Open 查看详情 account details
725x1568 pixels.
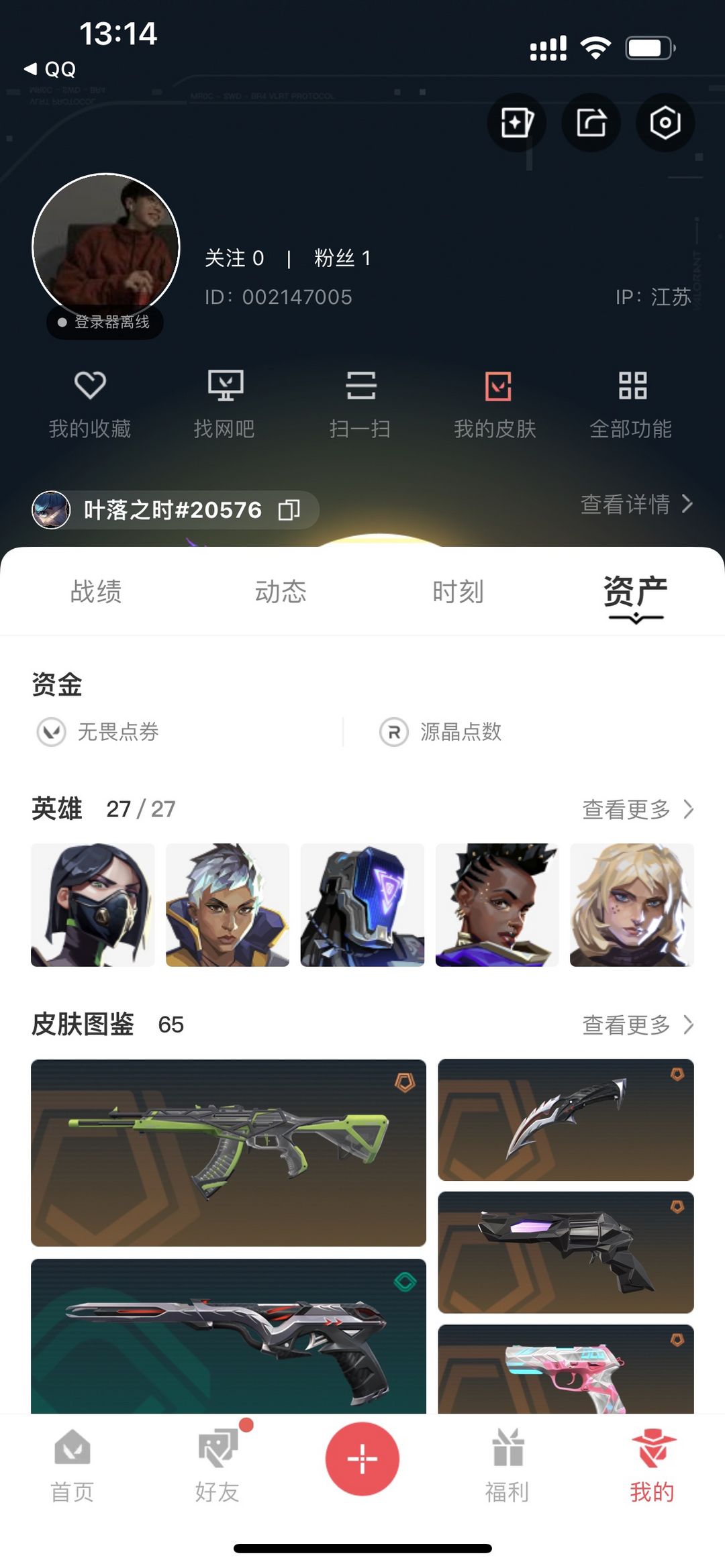(636, 504)
